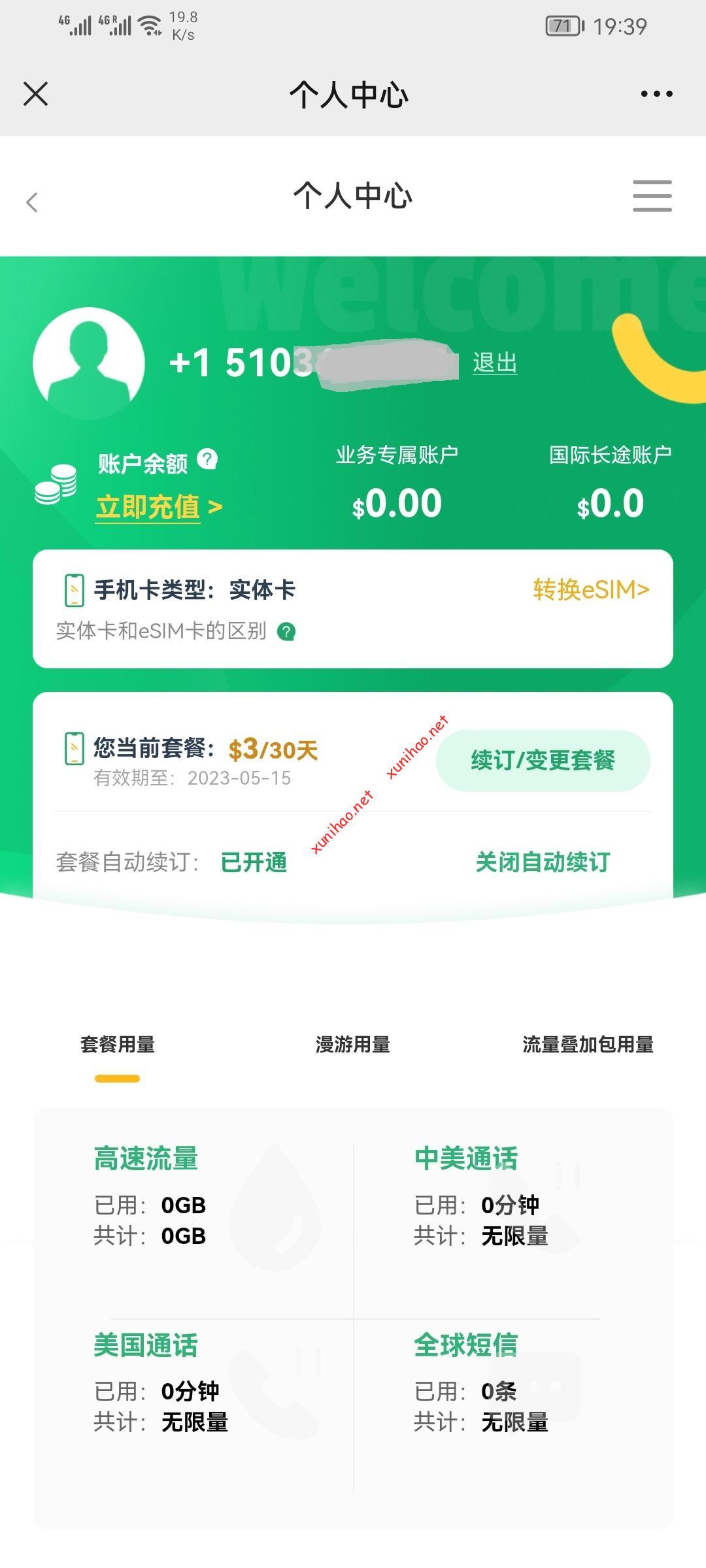Switch to the 漫游用量 tab
This screenshot has width=706, height=1568.
point(353,1043)
